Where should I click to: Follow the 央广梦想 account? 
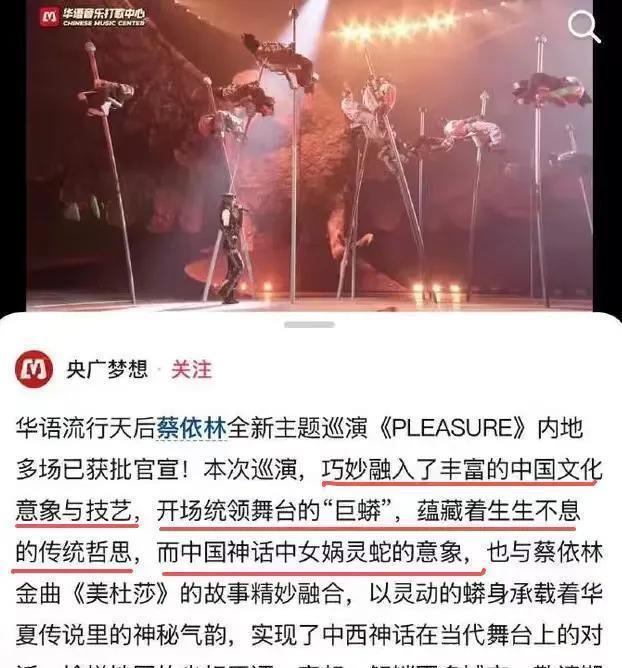point(191,369)
